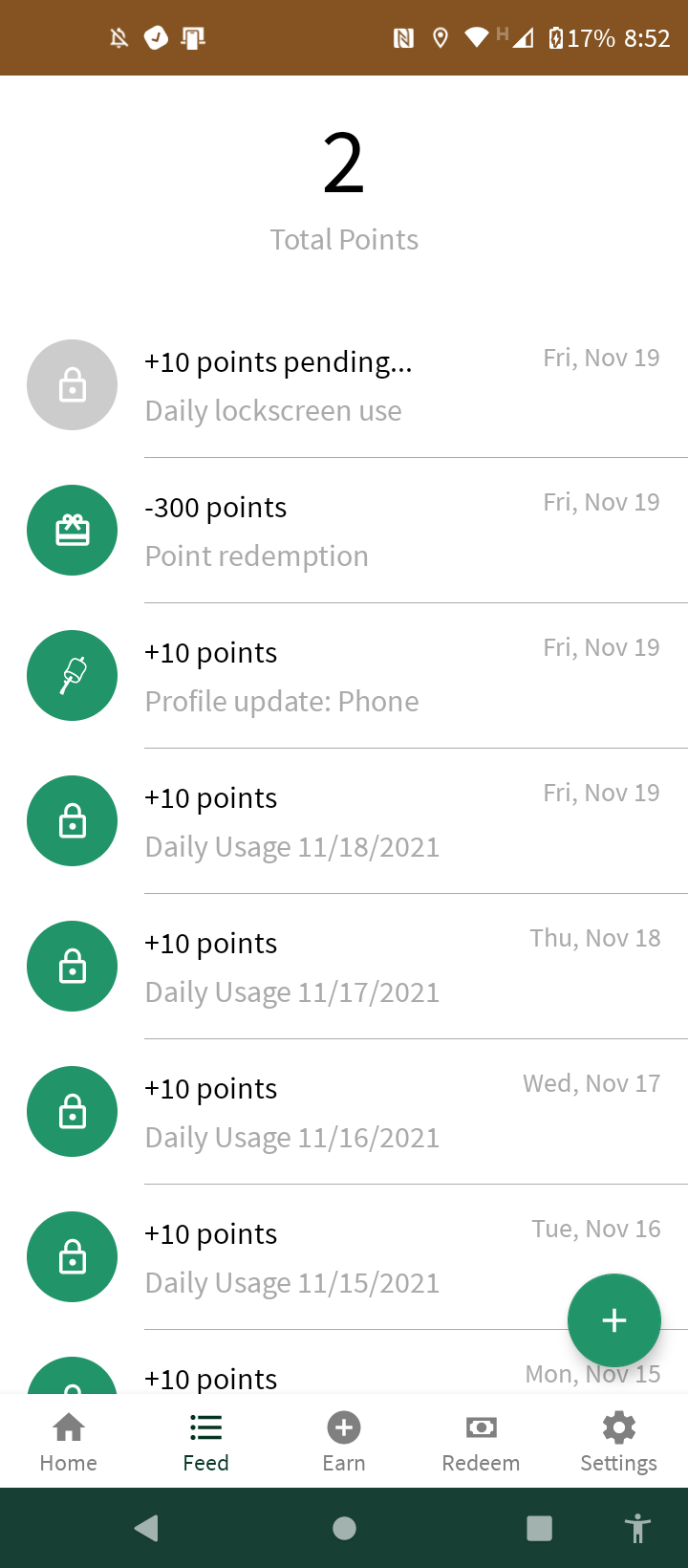Open the pending Daily lockscreen use entry
The height and width of the screenshot is (1568, 688).
point(344,385)
